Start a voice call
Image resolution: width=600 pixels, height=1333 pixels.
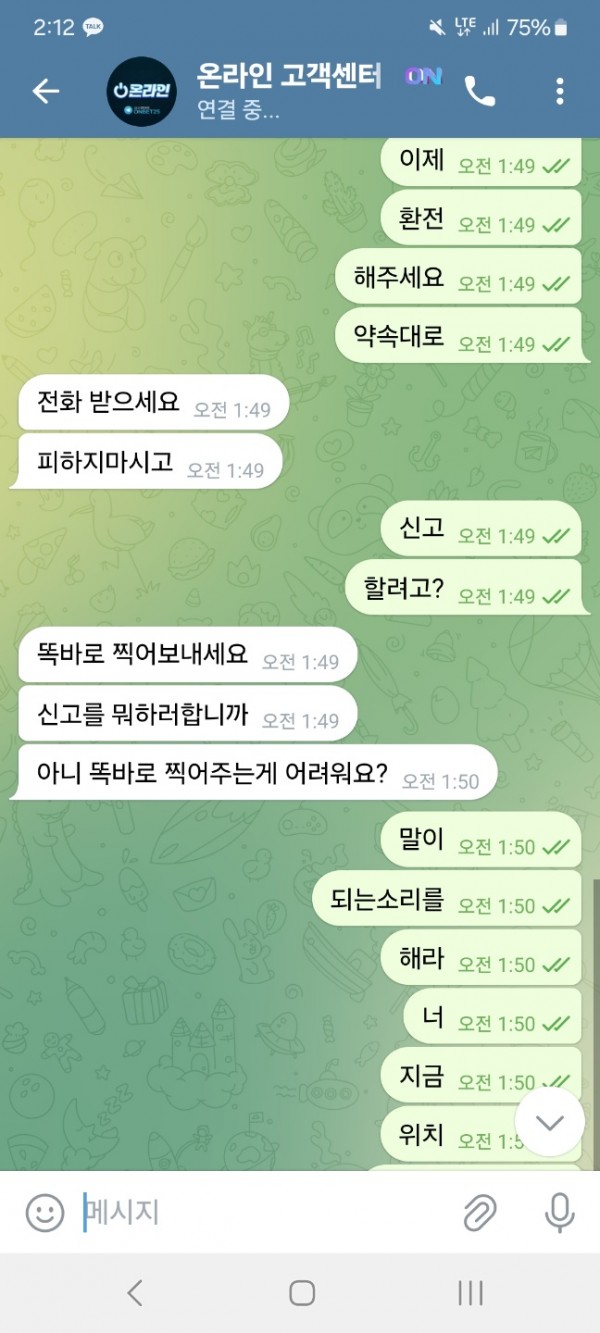[x=480, y=92]
